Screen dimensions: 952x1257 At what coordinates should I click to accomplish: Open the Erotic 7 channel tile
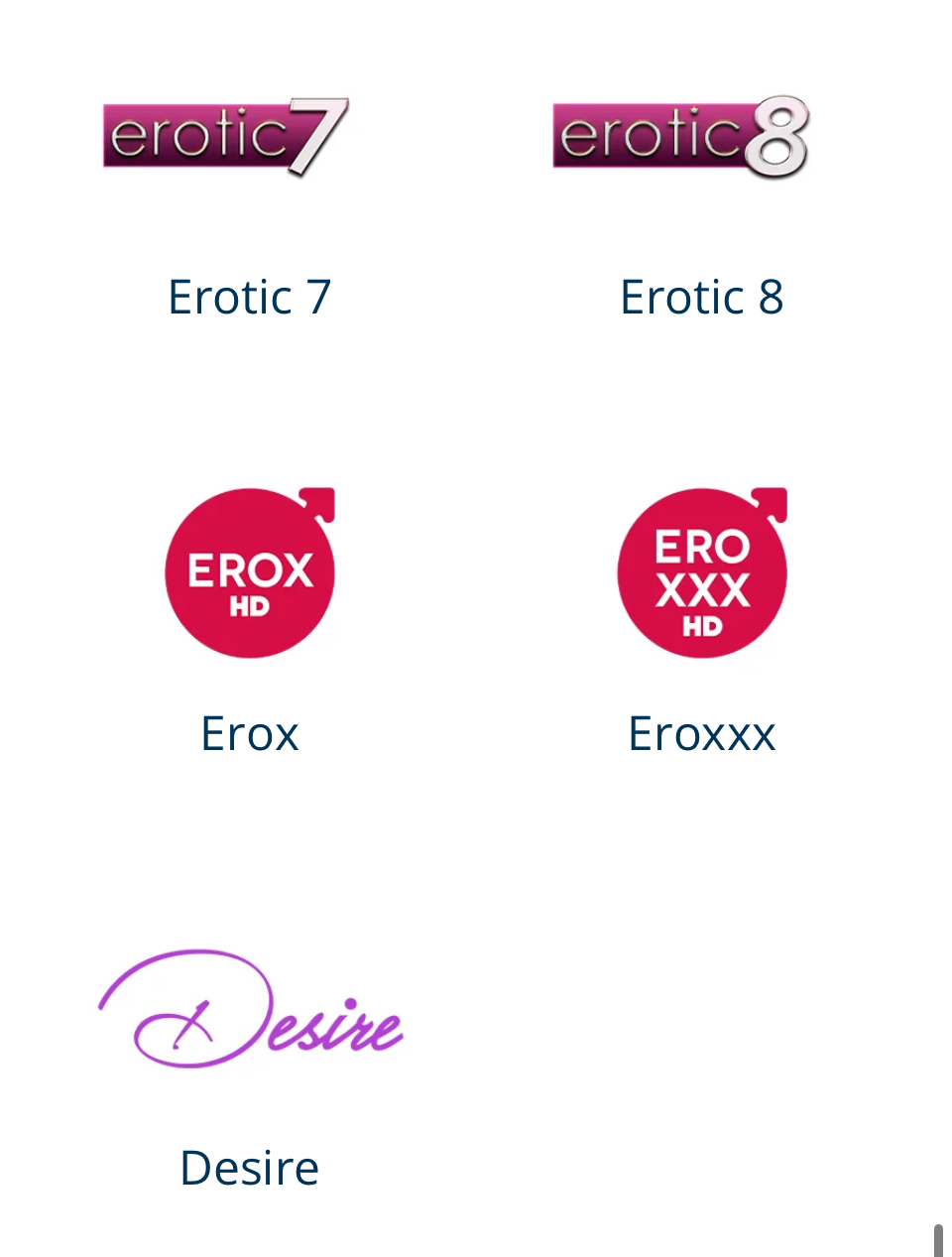click(226, 137)
